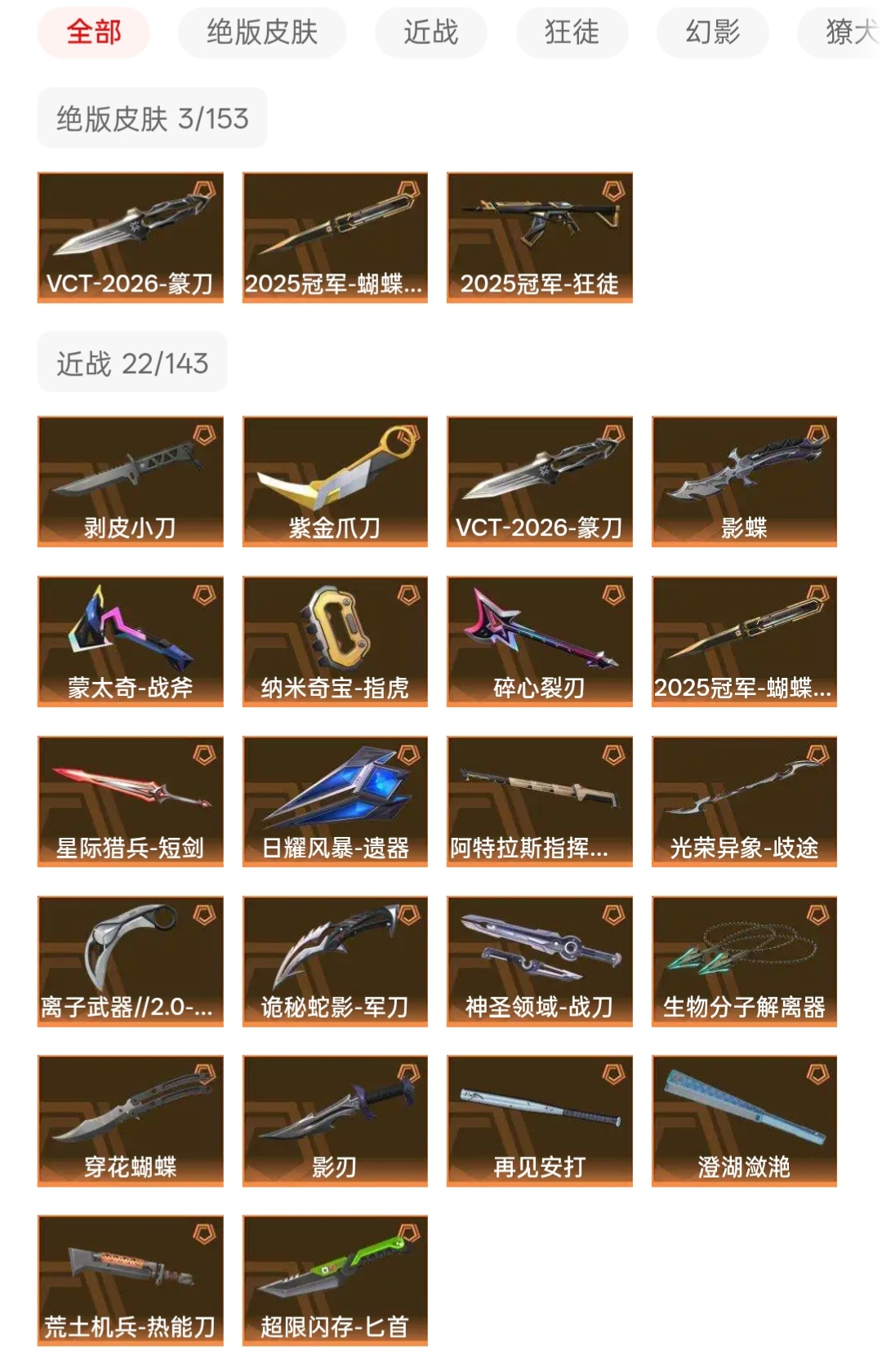Image resolution: width=882 pixels, height=1372 pixels.
Task: Open the 2025冠军-狂徒 skin tile
Action: click(539, 238)
